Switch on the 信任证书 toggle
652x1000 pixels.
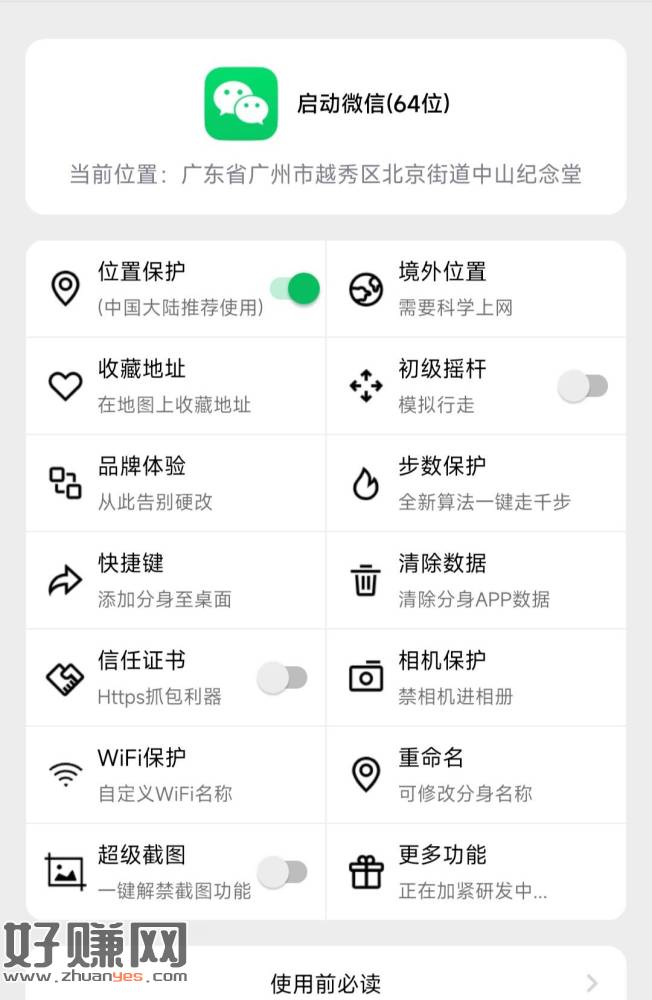(x=282, y=678)
